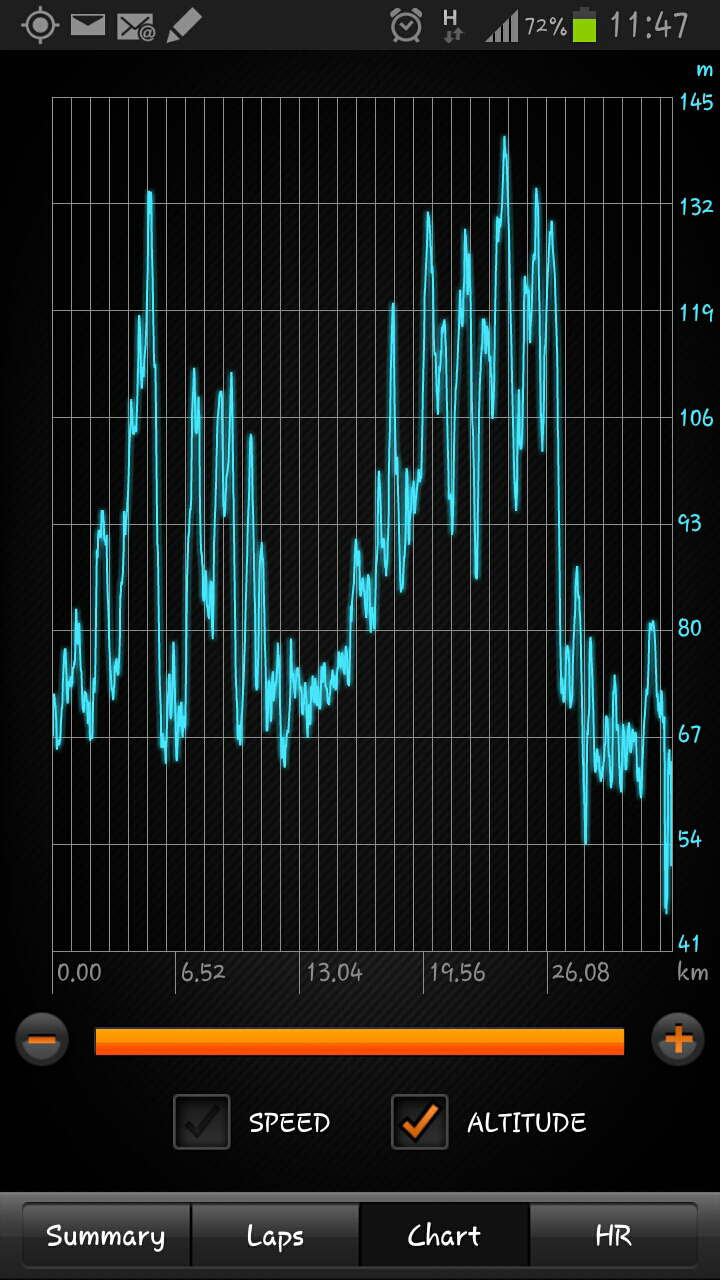This screenshot has height=1280, width=720.
Task: Go to the HR tab
Action: (x=613, y=1237)
